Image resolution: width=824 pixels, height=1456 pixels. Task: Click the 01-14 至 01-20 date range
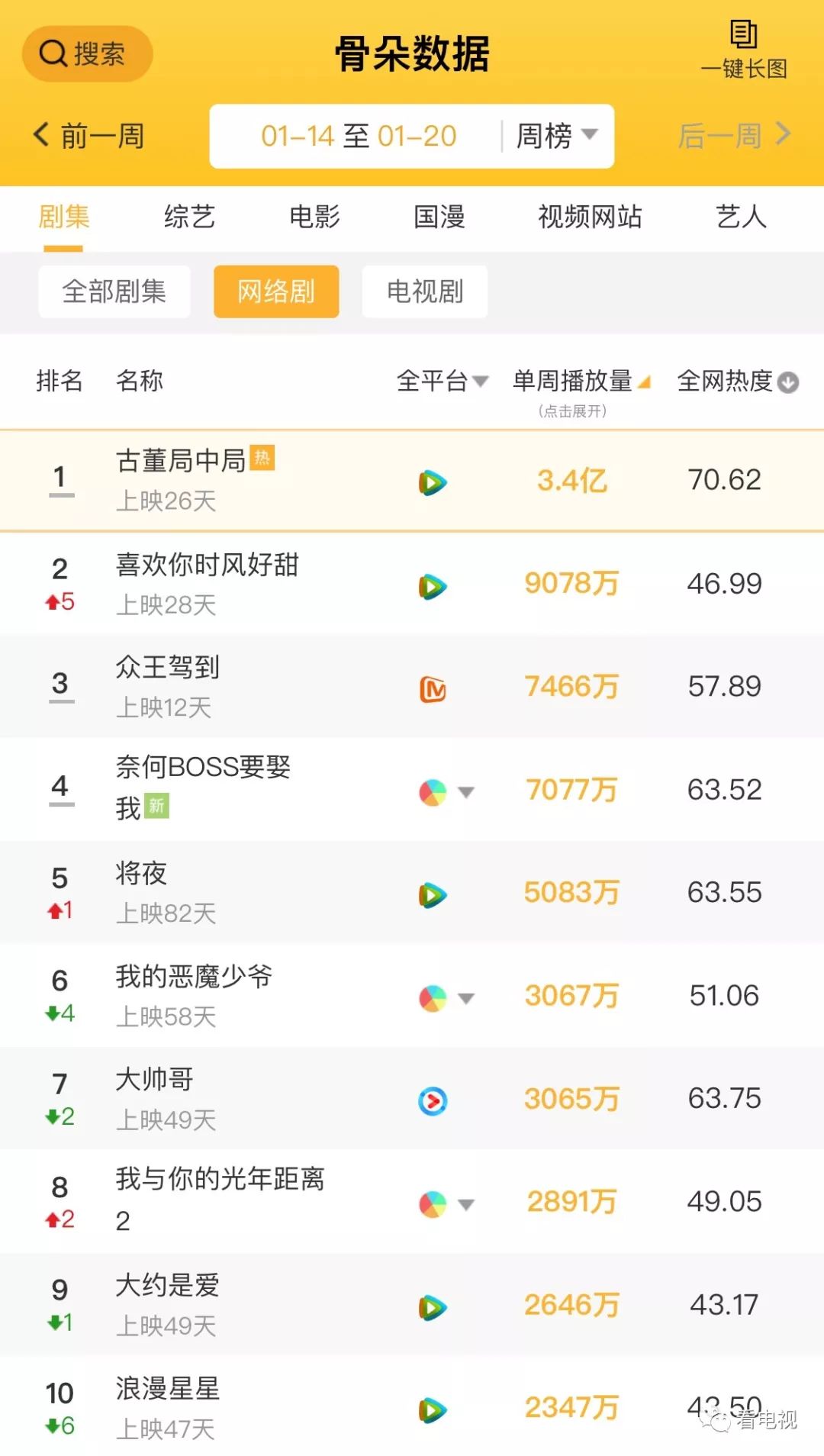pos(359,135)
